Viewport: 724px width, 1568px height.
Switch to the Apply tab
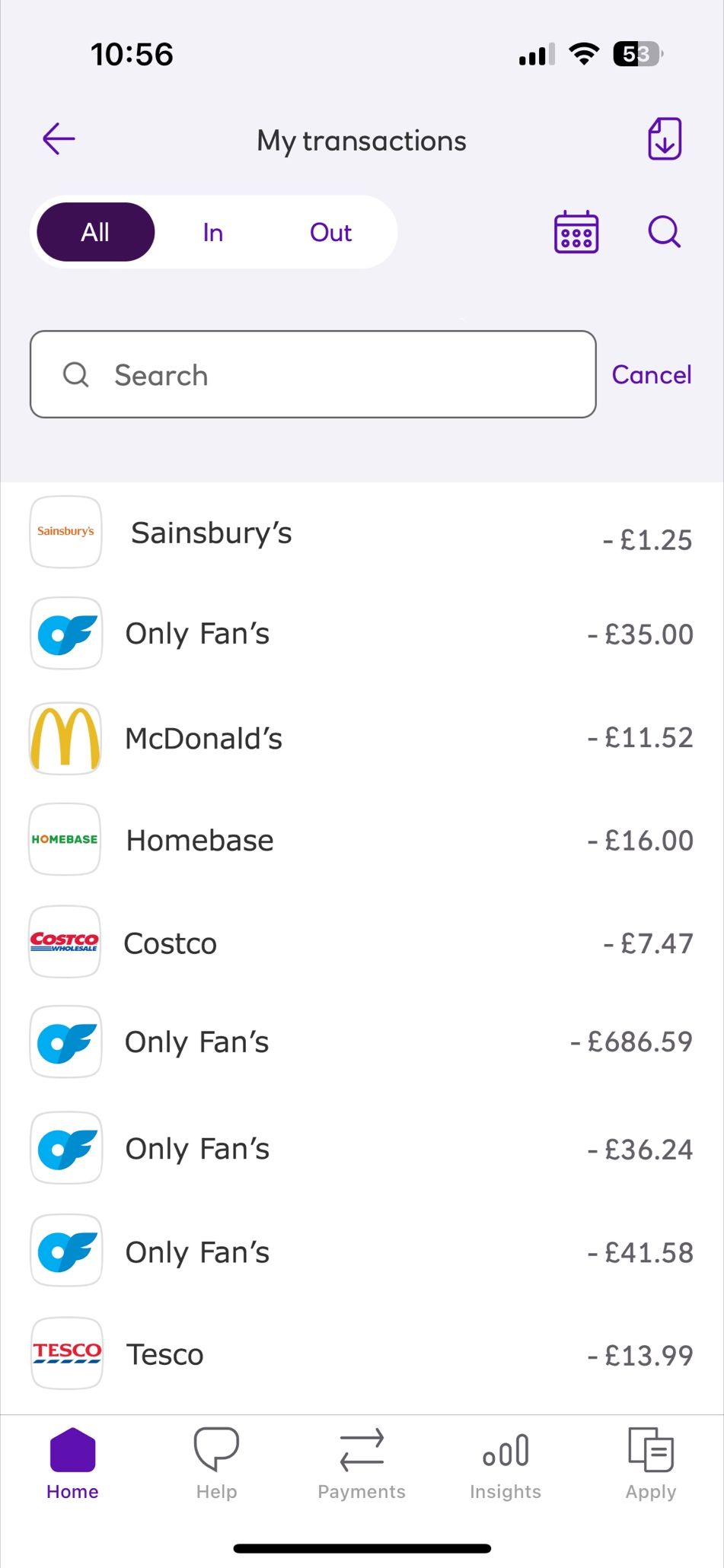pyautogui.click(x=651, y=1464)
